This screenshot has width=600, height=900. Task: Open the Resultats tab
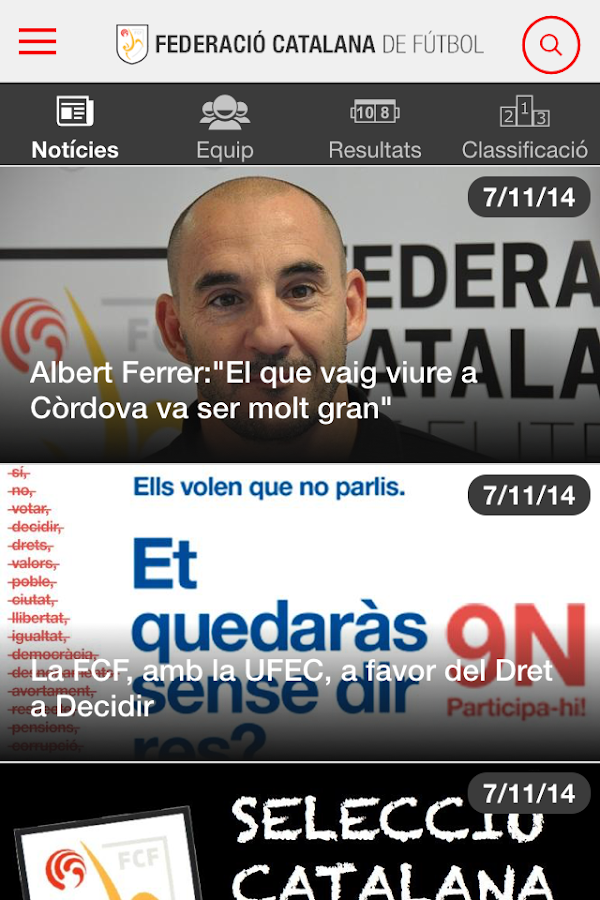(375, 126)
